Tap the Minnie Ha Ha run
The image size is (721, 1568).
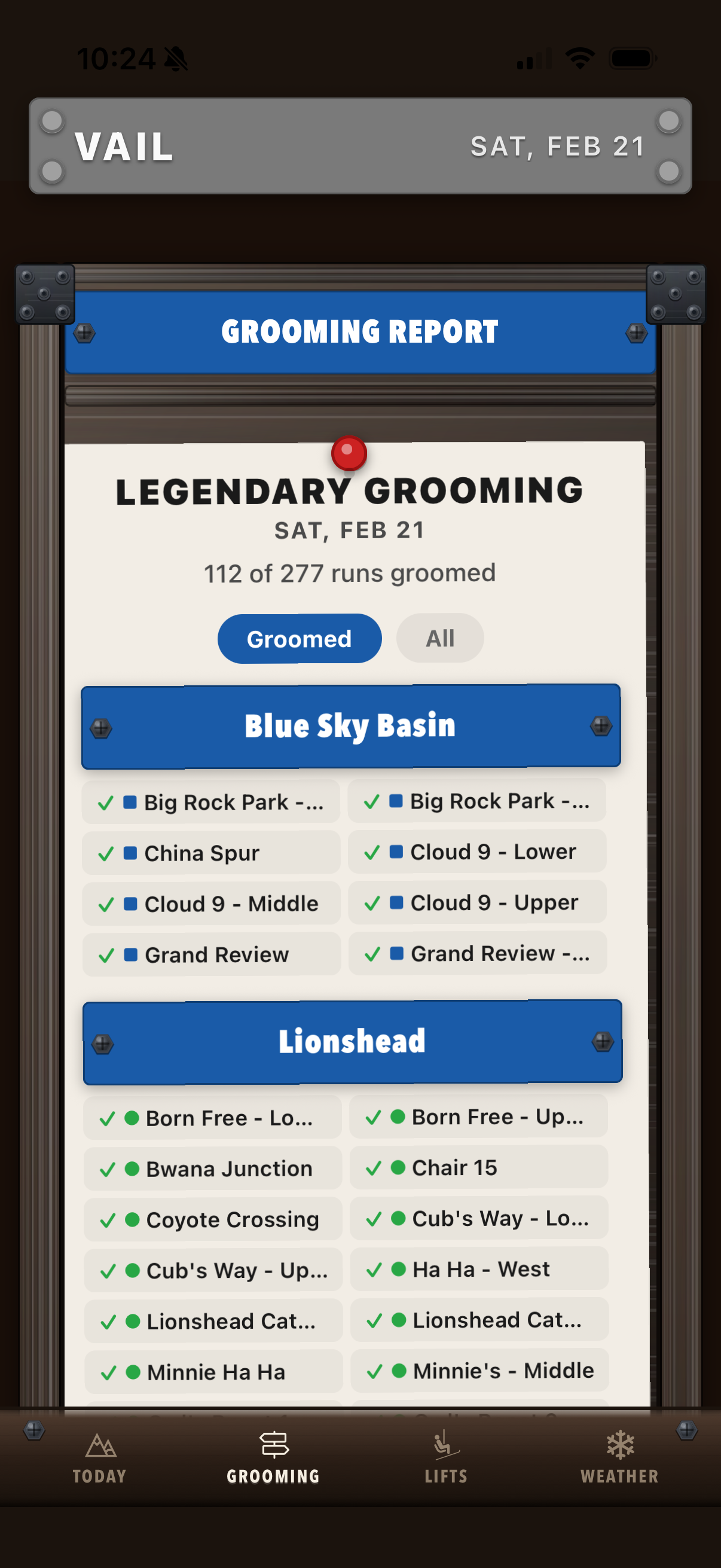[213, 1372]
